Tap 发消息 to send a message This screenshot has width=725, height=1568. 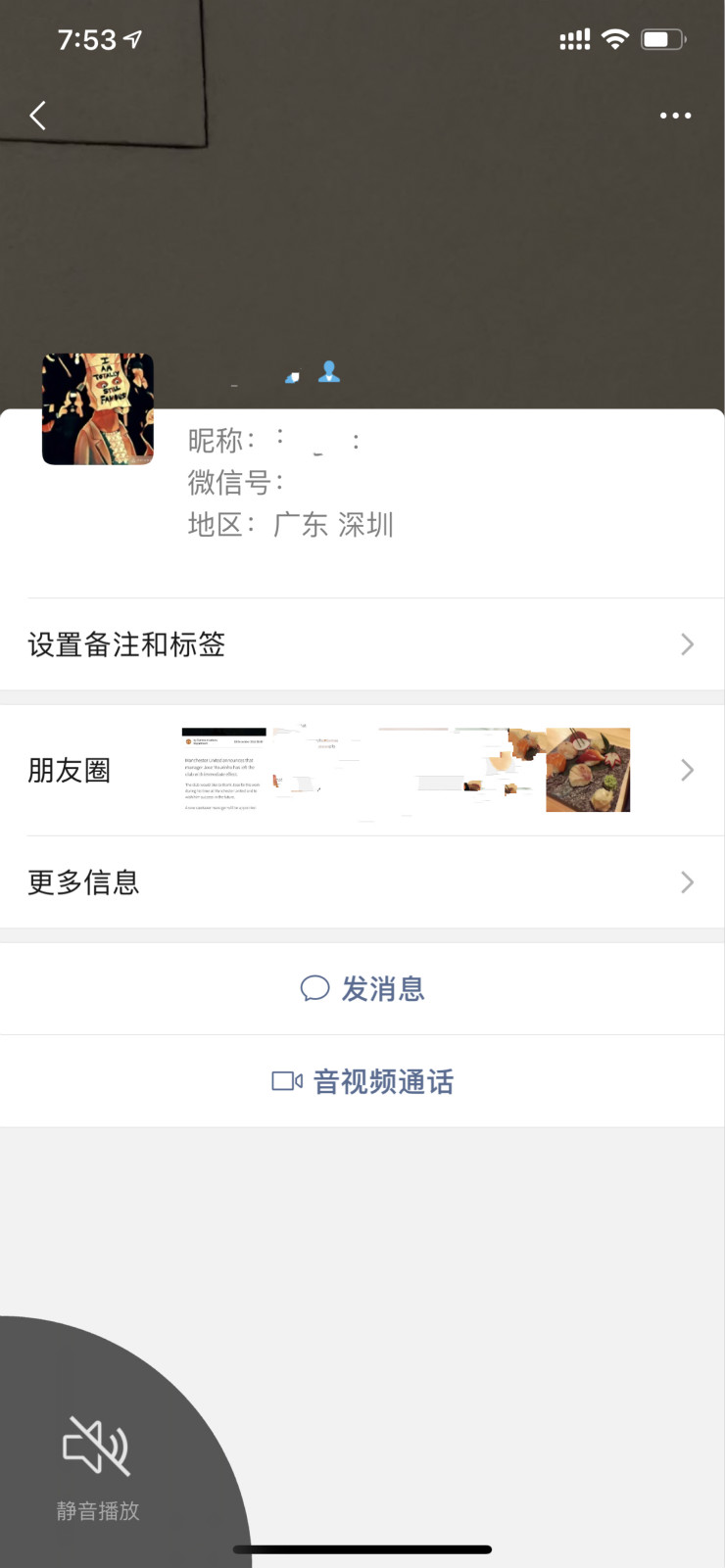pyautogui.click(x=362, y=989)
